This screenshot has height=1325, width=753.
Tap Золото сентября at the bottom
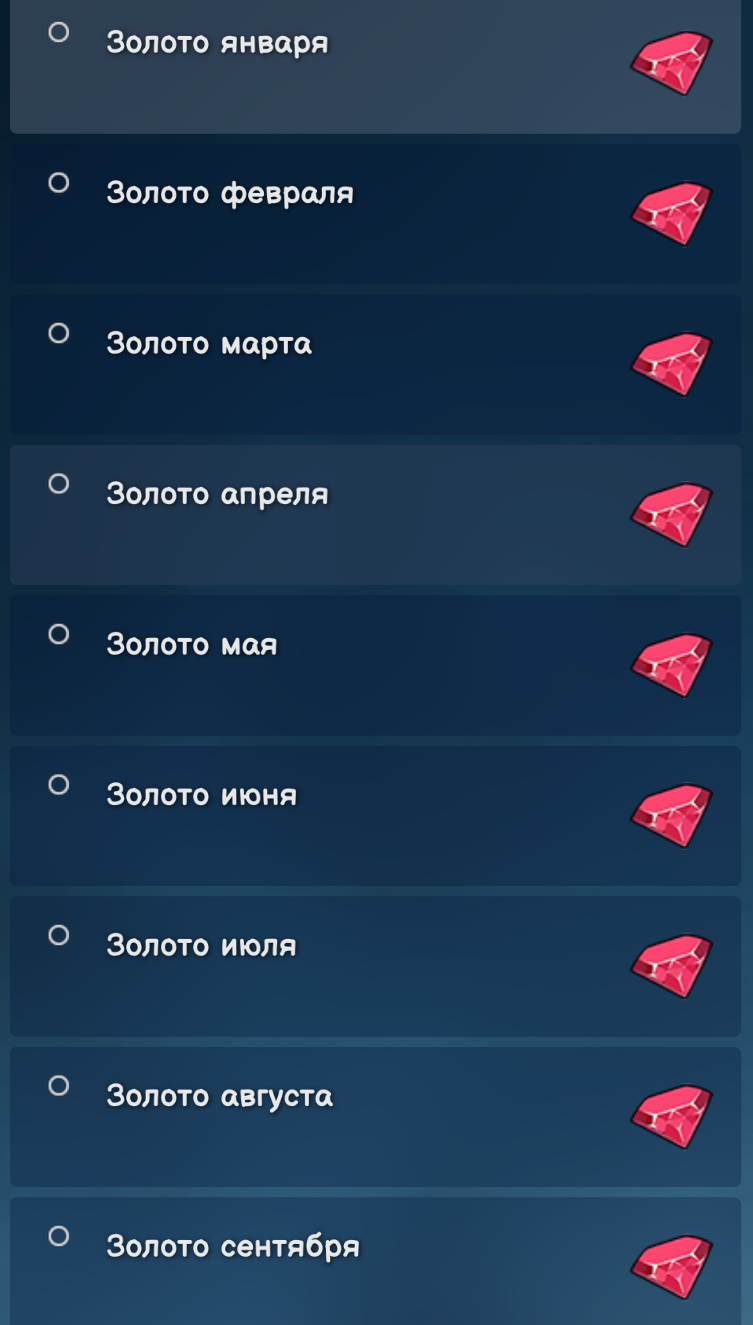(376, 1261)
